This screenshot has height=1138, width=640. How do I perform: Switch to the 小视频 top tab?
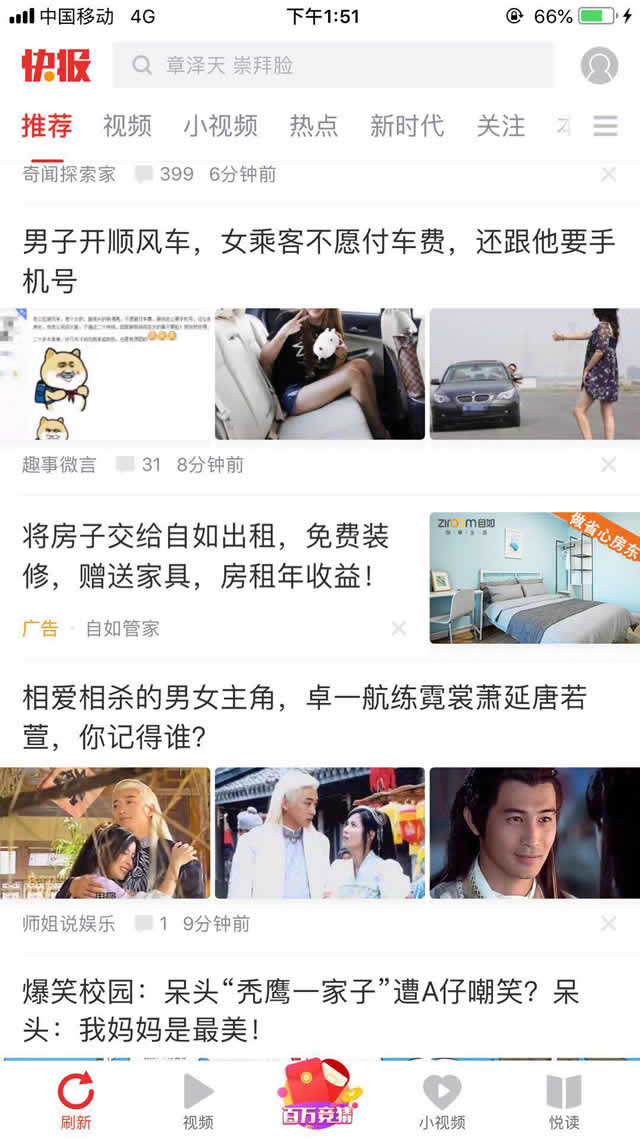[220, 126]
